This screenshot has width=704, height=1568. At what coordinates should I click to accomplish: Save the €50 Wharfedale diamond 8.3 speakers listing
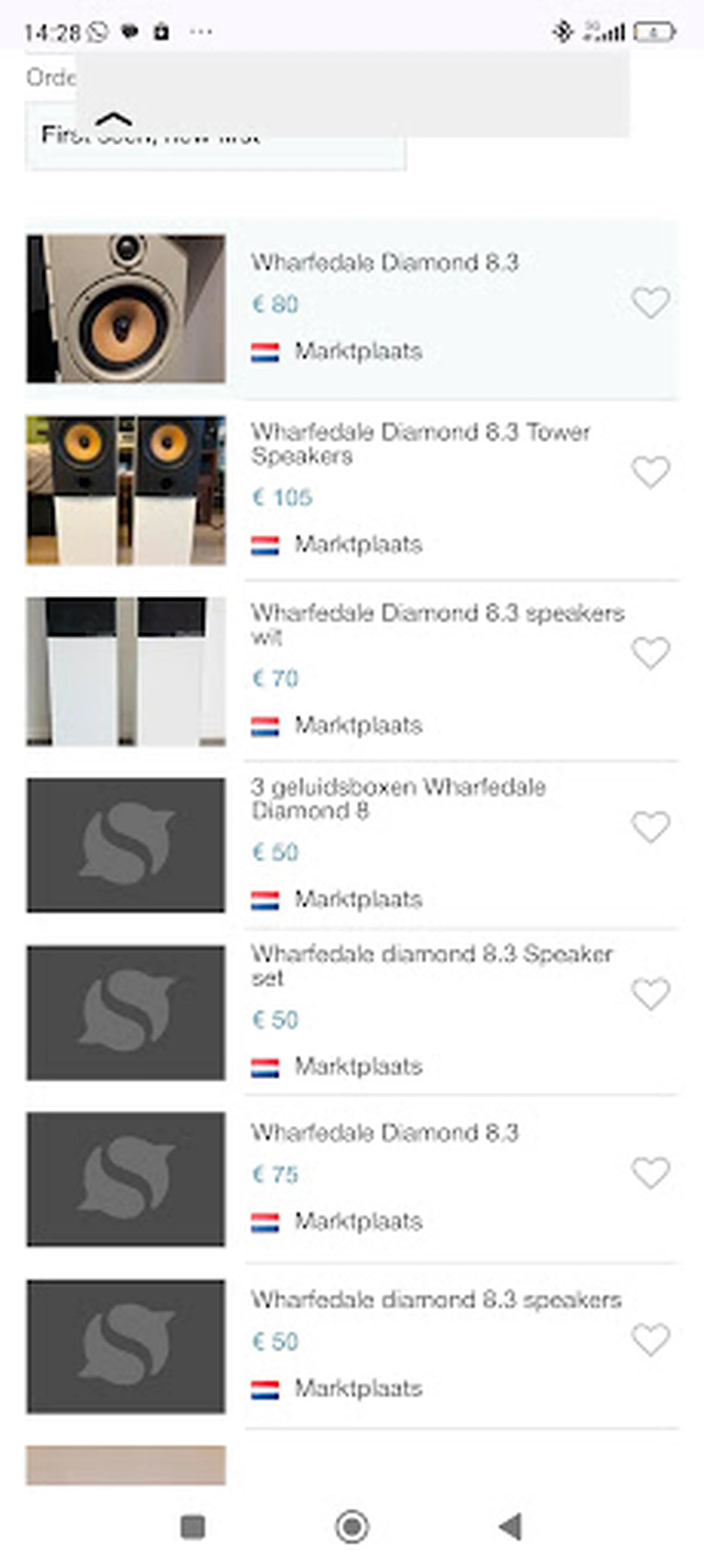coord(650,1340)
